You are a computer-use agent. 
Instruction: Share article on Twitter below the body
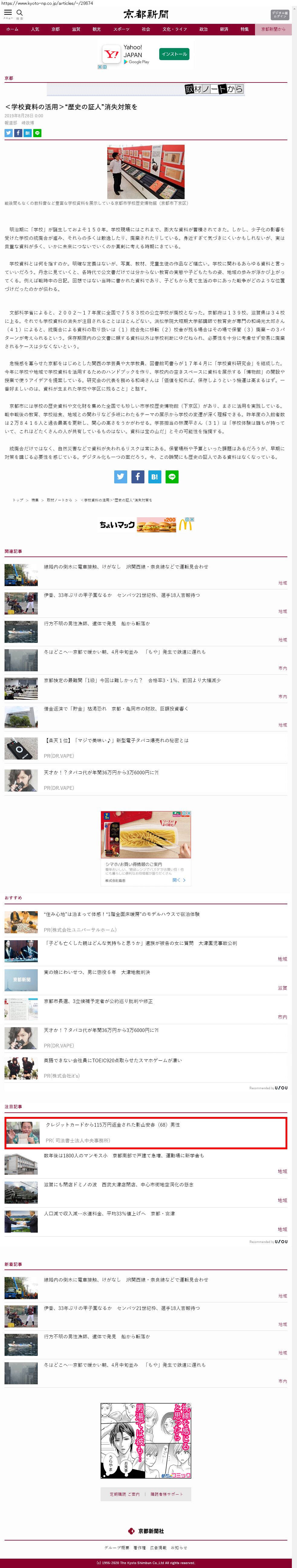point(121,477)
